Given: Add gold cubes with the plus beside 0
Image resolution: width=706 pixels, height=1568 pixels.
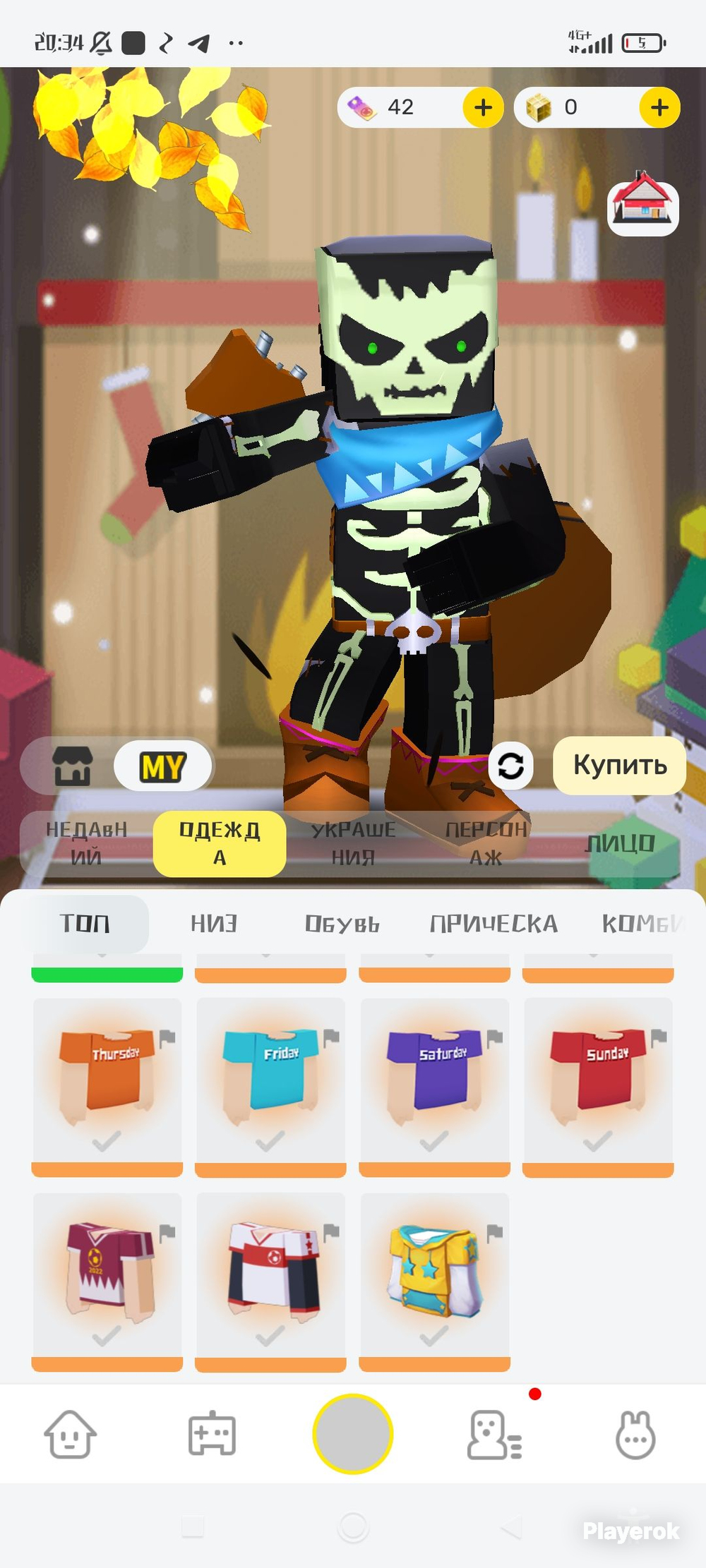Looking at the screenshot, I should [x=659, y=107].
